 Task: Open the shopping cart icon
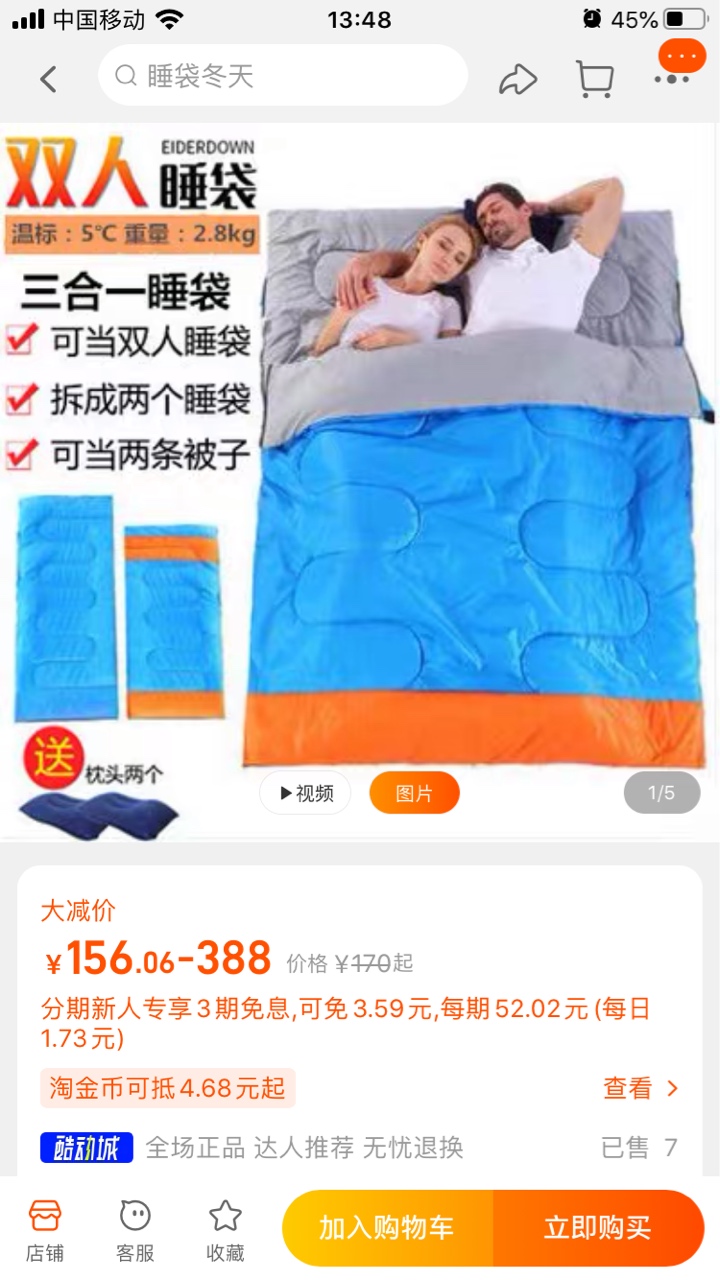click(594, 79)
